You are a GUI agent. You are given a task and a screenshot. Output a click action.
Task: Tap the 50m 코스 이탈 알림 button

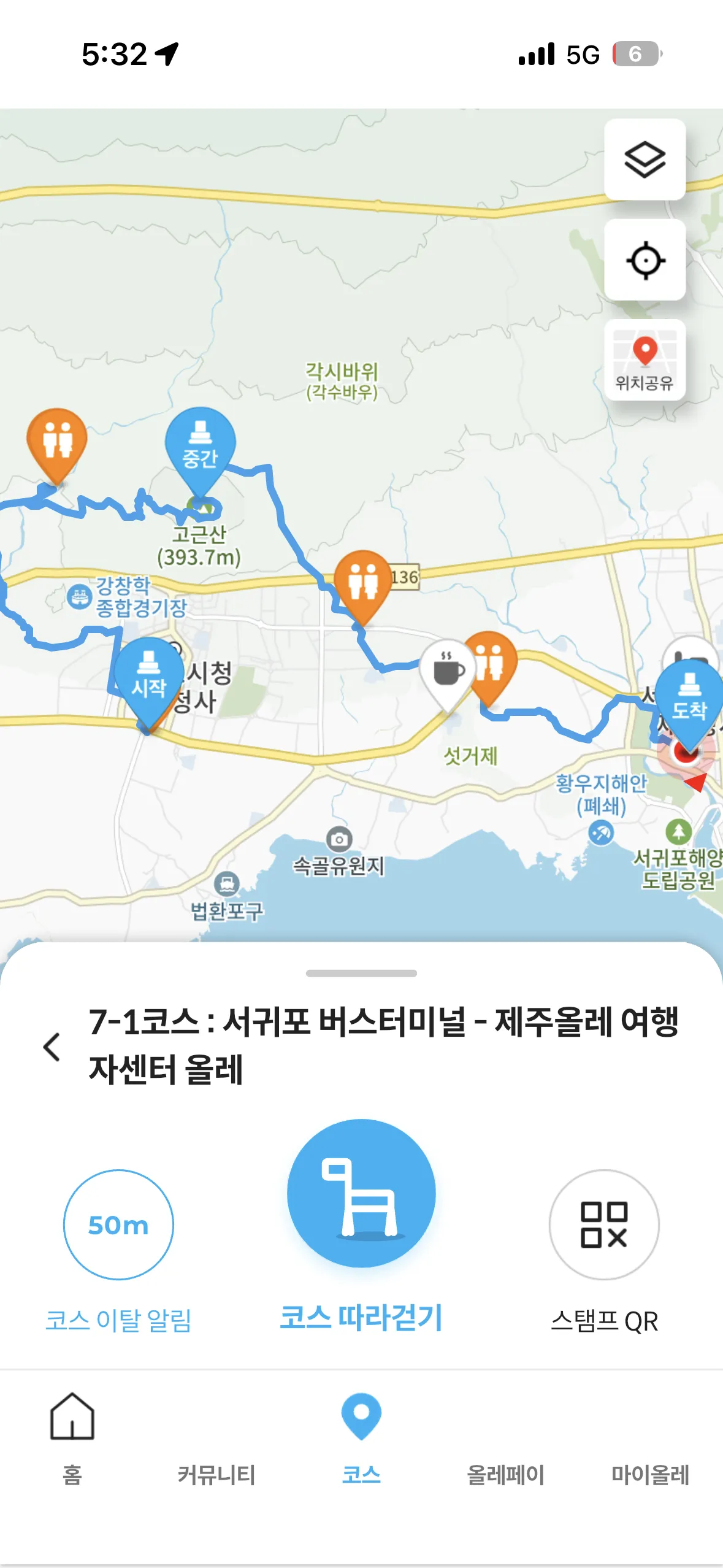click(118, 1224)
